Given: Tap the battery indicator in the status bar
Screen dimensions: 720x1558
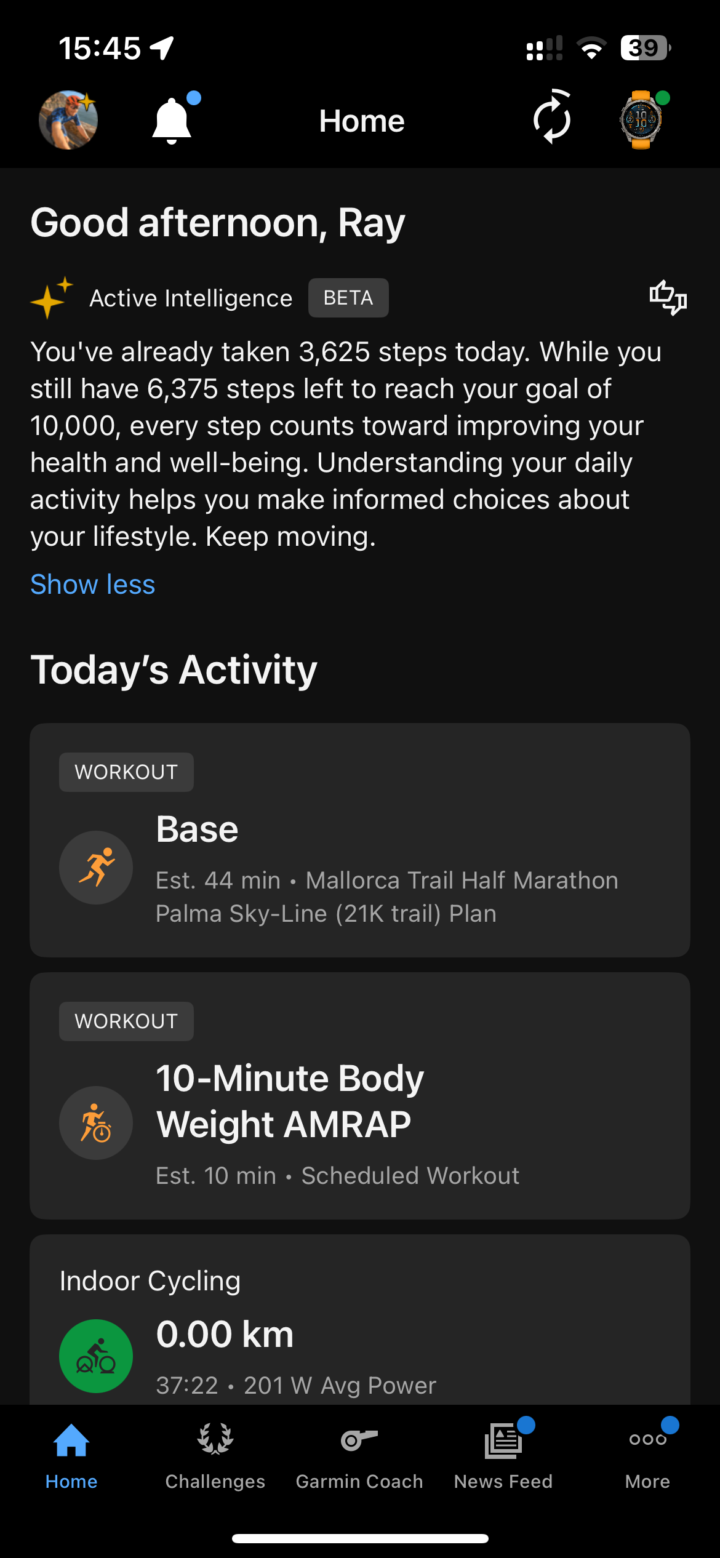Looking at the screenshot, I should coord(645,47).
